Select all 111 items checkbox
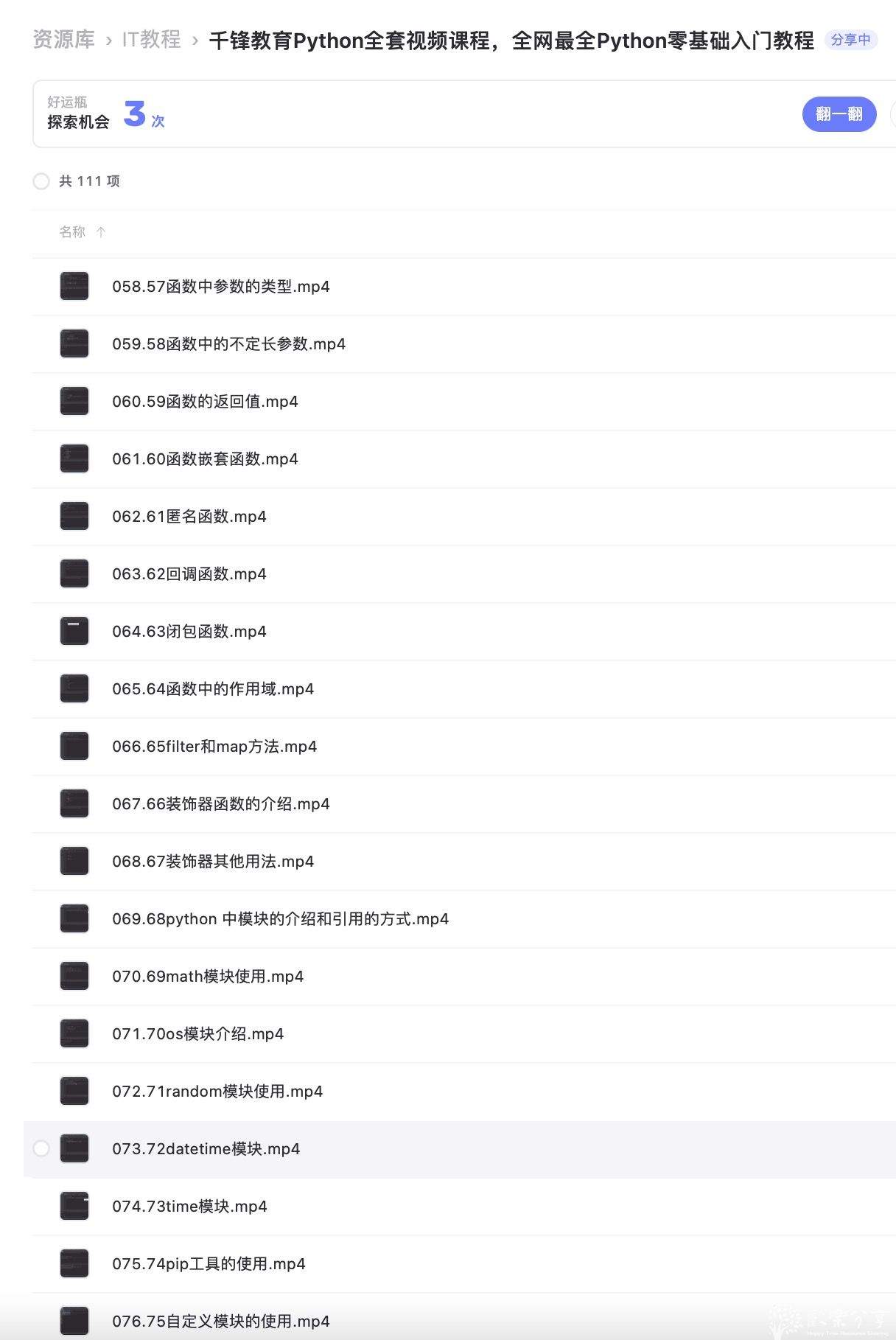 (41, 181)
